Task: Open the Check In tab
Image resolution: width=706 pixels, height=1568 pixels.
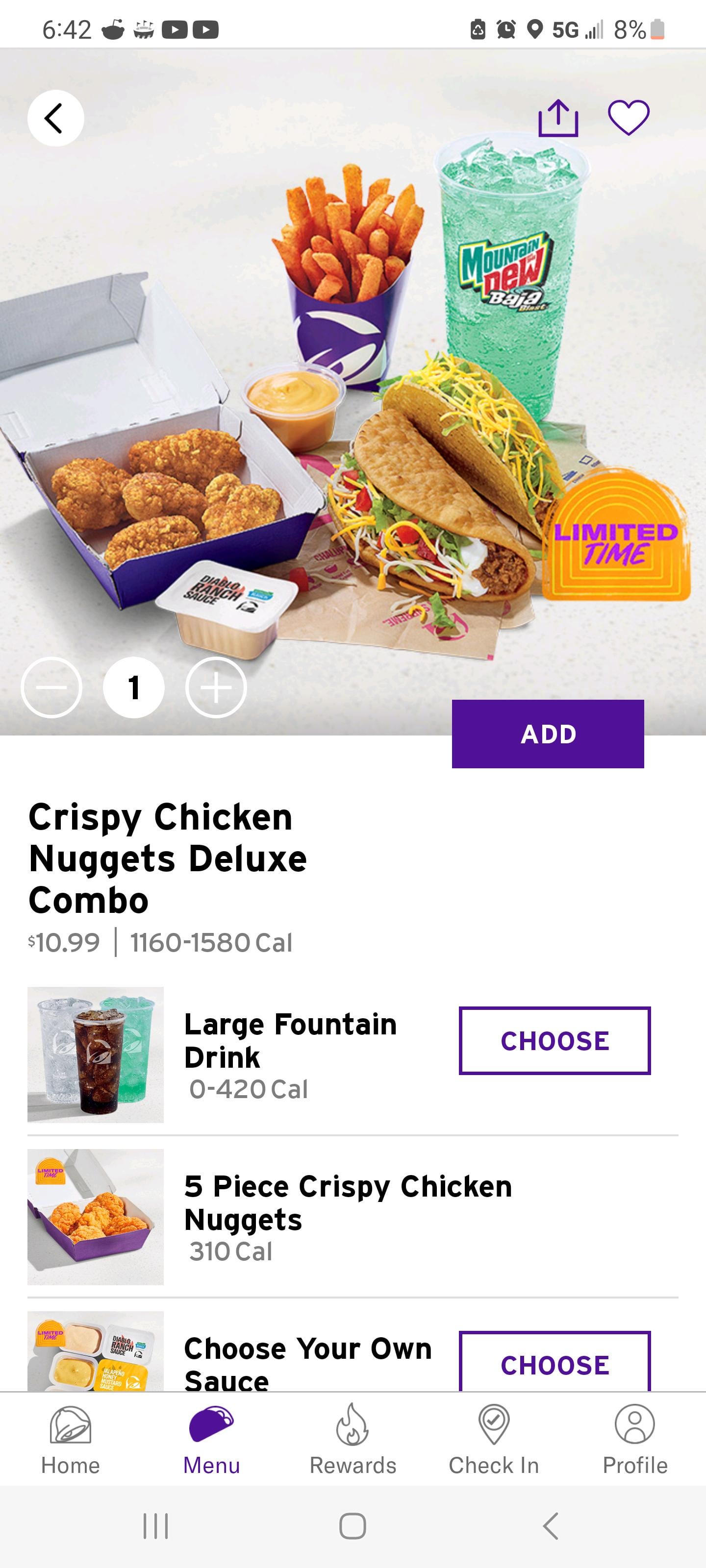Action: coord(494,1440)
